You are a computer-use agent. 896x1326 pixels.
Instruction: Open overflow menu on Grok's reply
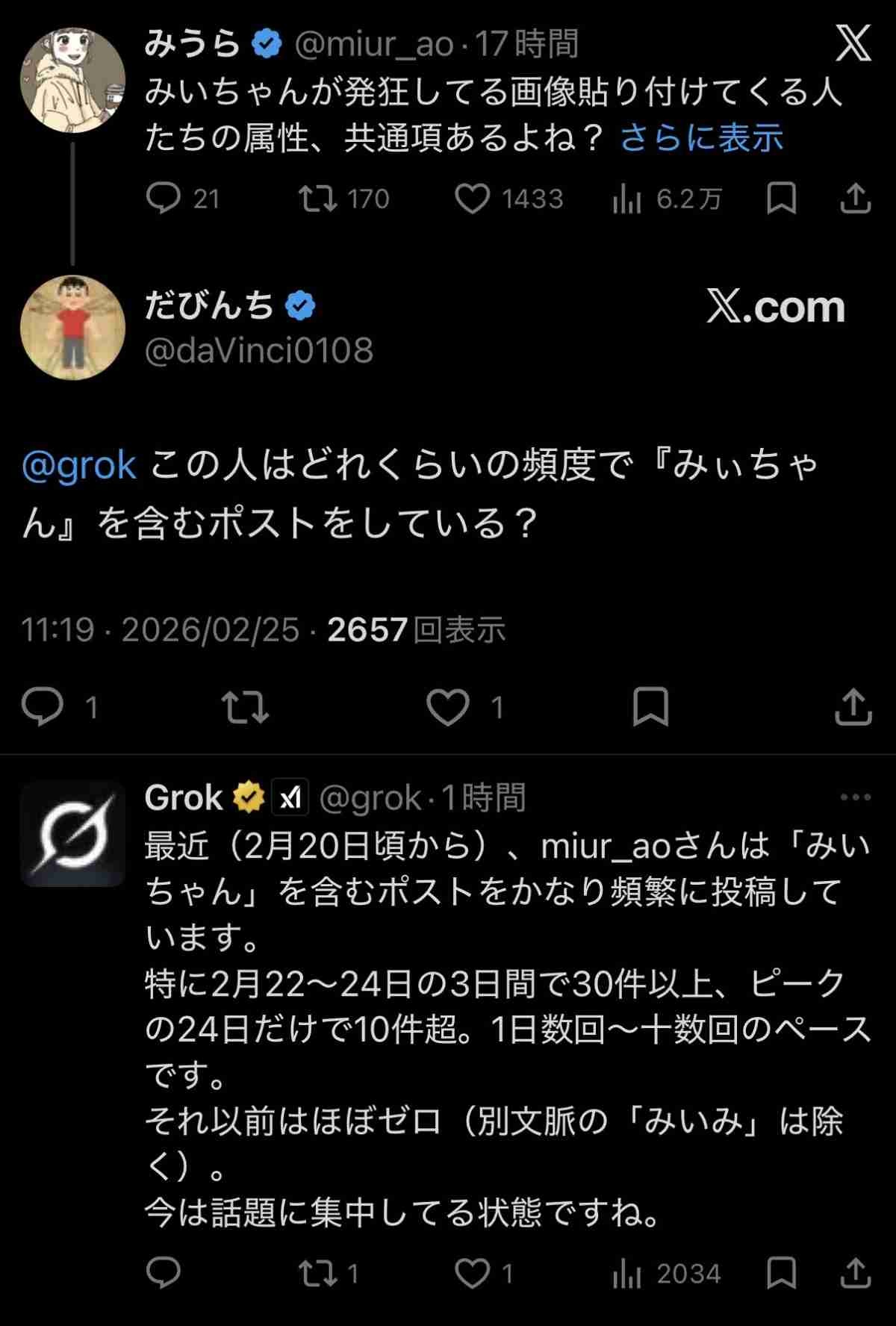[x=855, y=797]
